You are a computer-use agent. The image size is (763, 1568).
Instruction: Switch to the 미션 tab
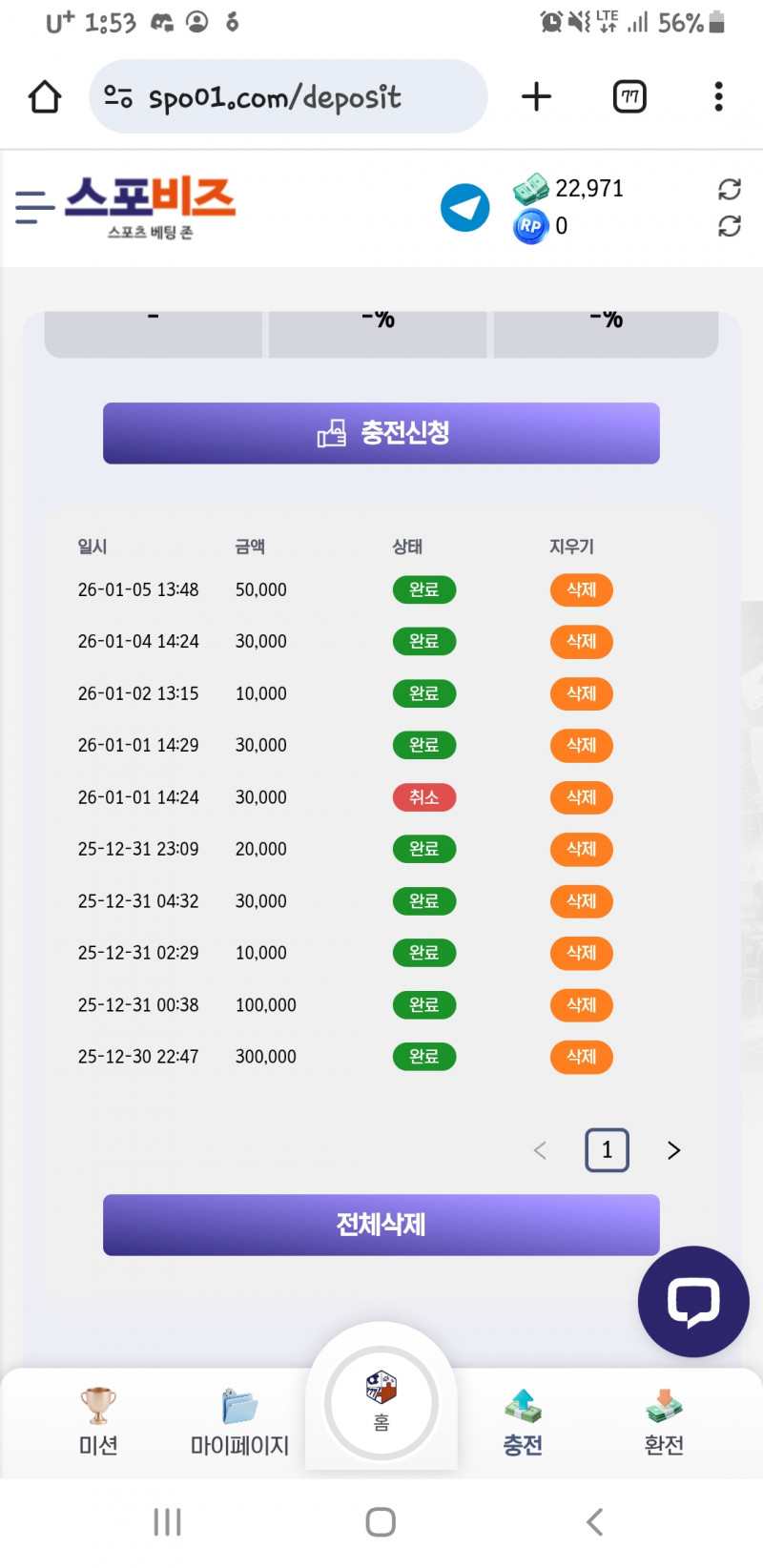coord(98,1422)
